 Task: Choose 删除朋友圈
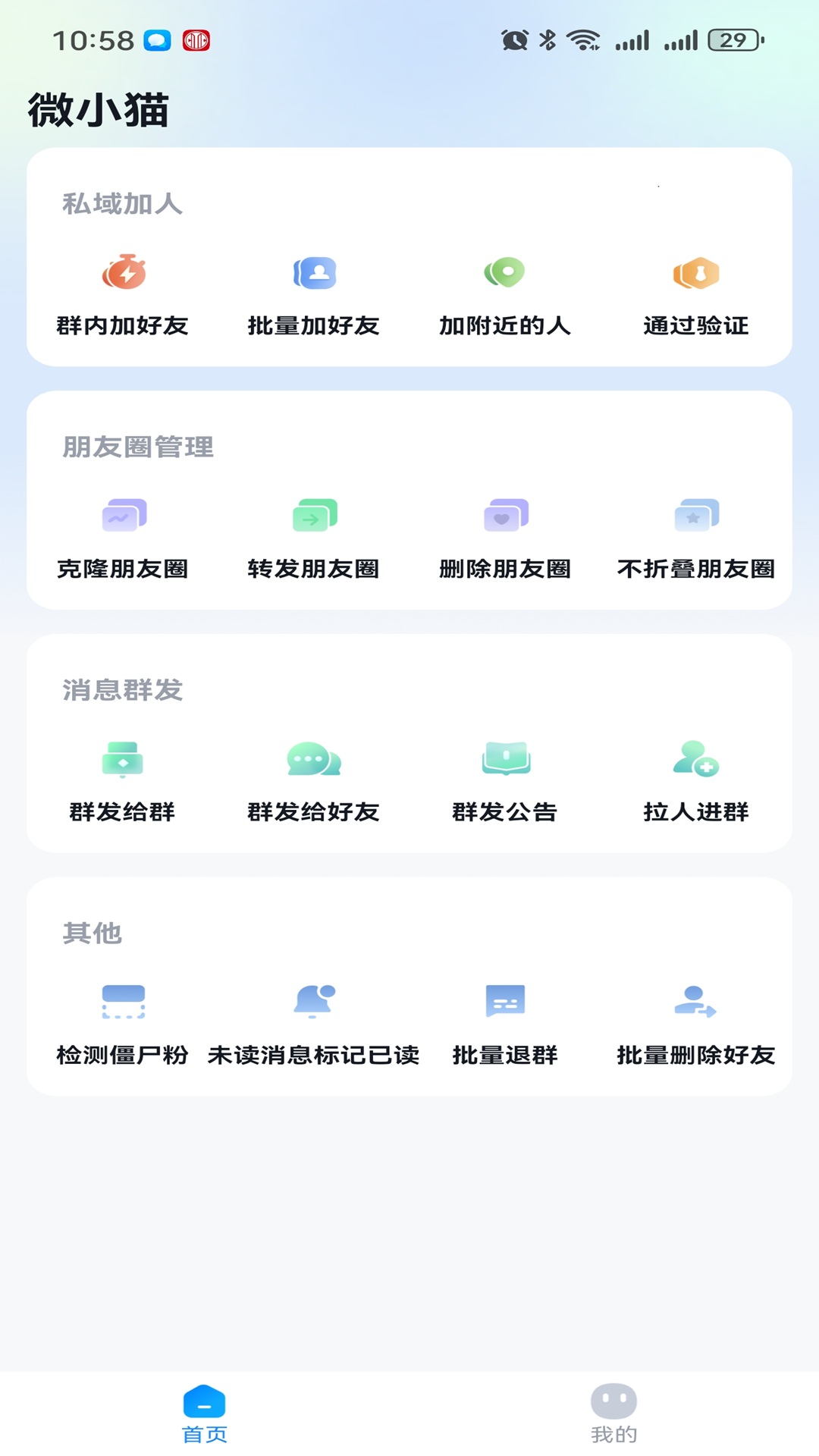point(505,538)
